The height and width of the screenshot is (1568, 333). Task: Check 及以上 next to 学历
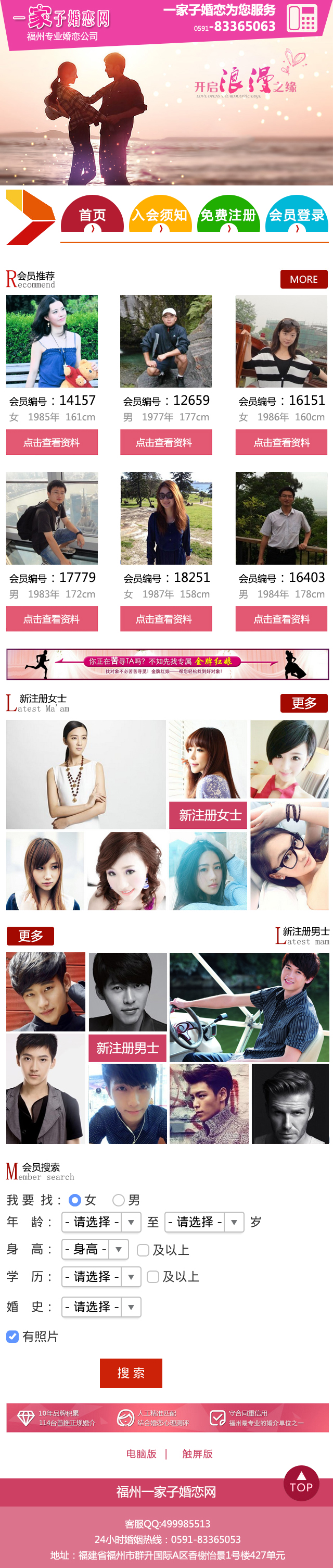coord(153,1276)
